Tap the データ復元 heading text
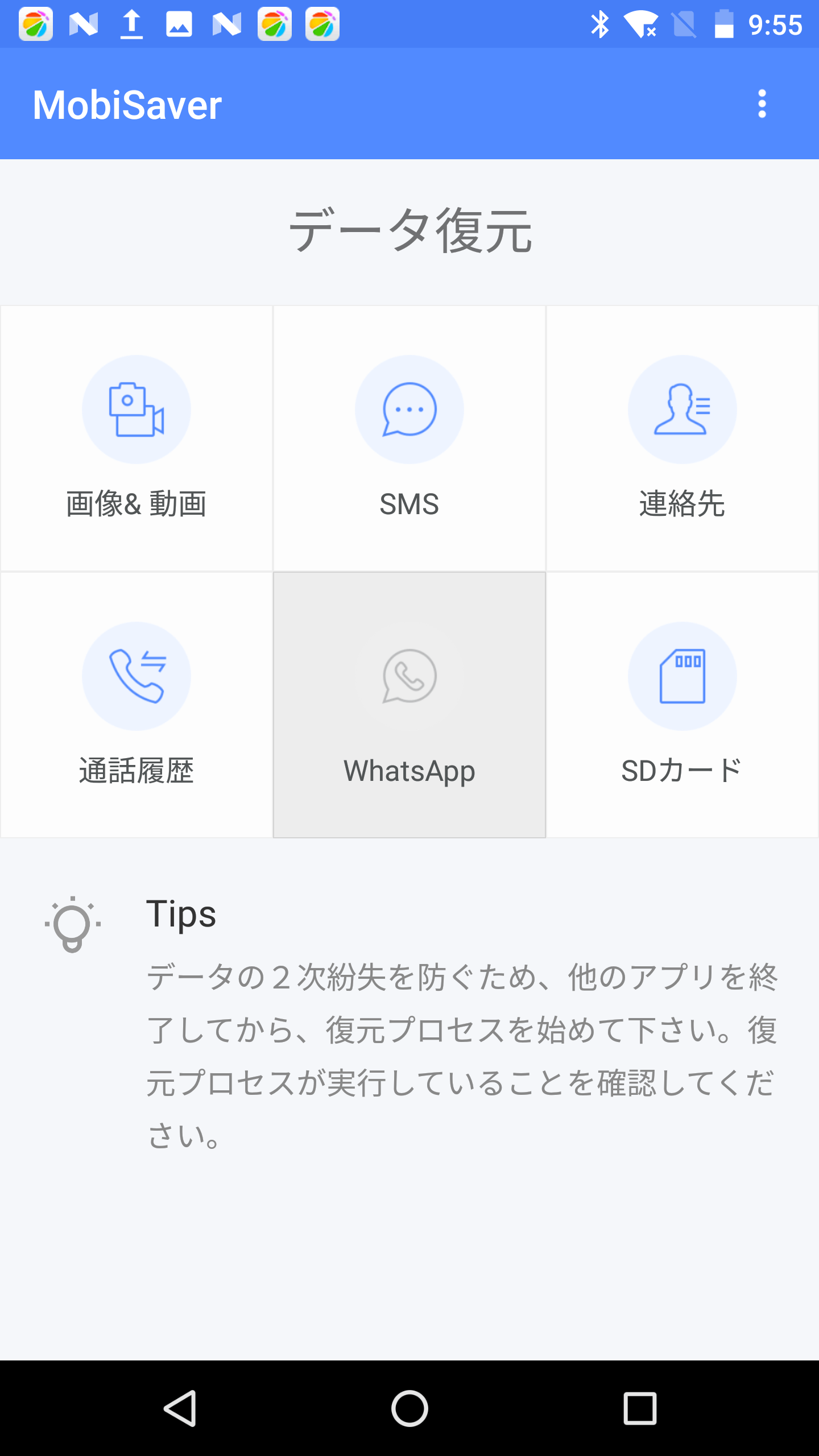The height and width of the screenshot is (1456, 819). [x=409, y=230]
